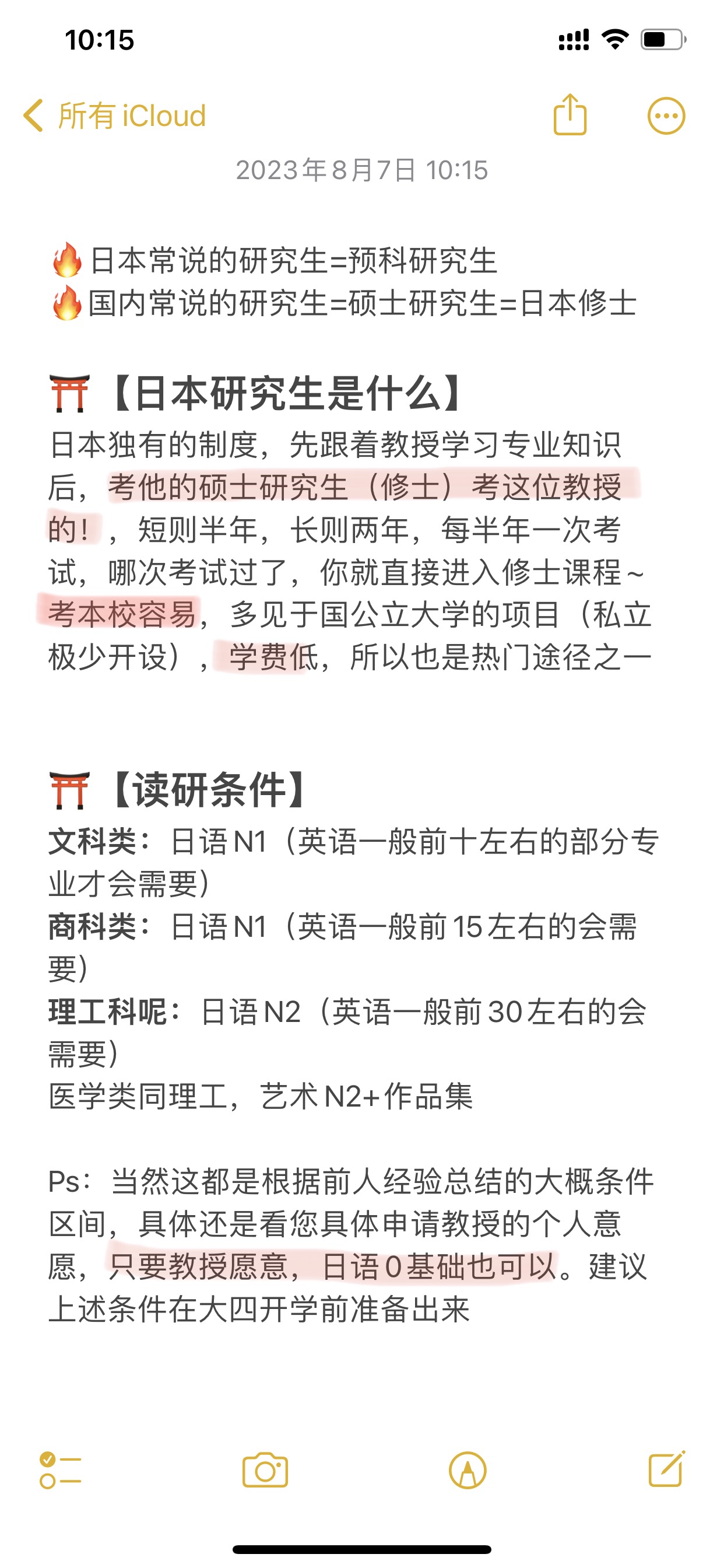The image size is (724, 1568).
Task: Open the more options menu
Action: coord(666,116)
